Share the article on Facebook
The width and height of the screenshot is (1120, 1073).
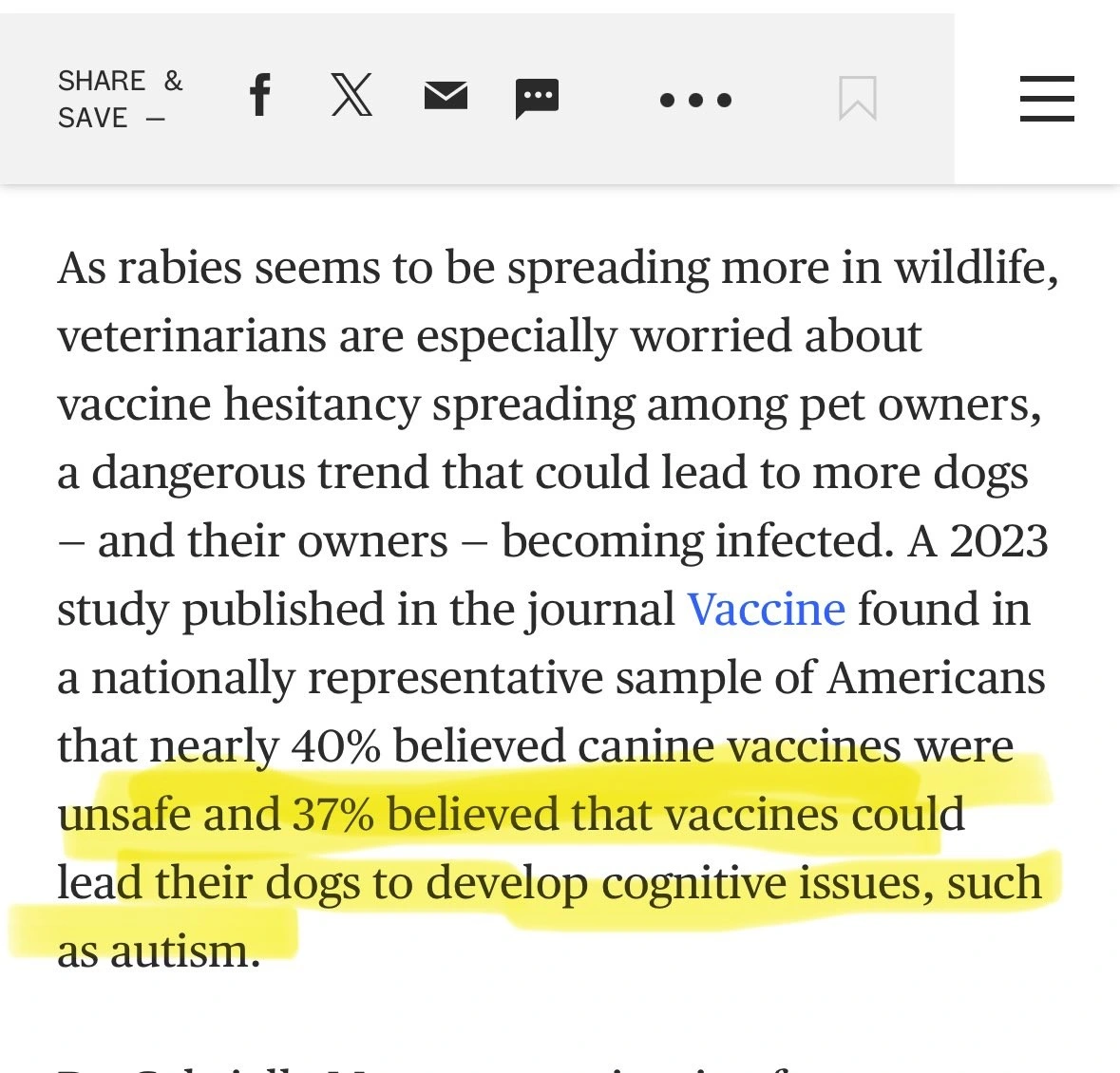coord(260,96)
